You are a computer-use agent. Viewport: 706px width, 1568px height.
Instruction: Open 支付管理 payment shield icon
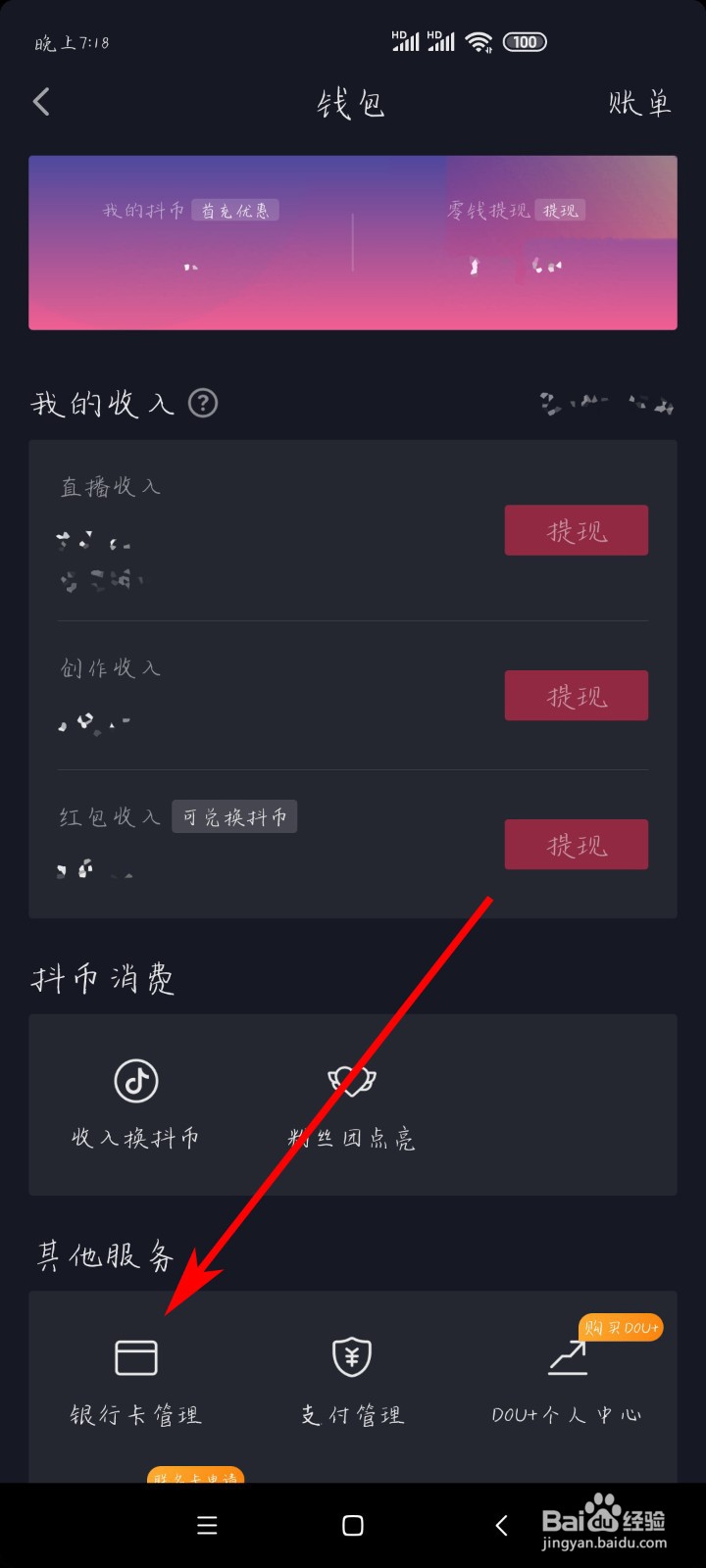[351, 1358]
